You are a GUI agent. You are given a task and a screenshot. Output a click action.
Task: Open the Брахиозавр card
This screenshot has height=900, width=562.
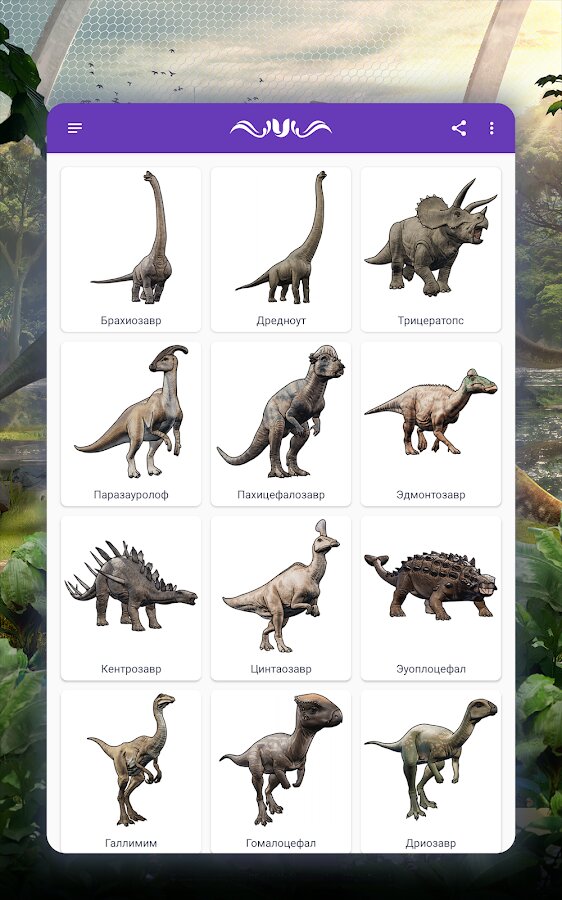pyautogui.click(x=131, y=249)
